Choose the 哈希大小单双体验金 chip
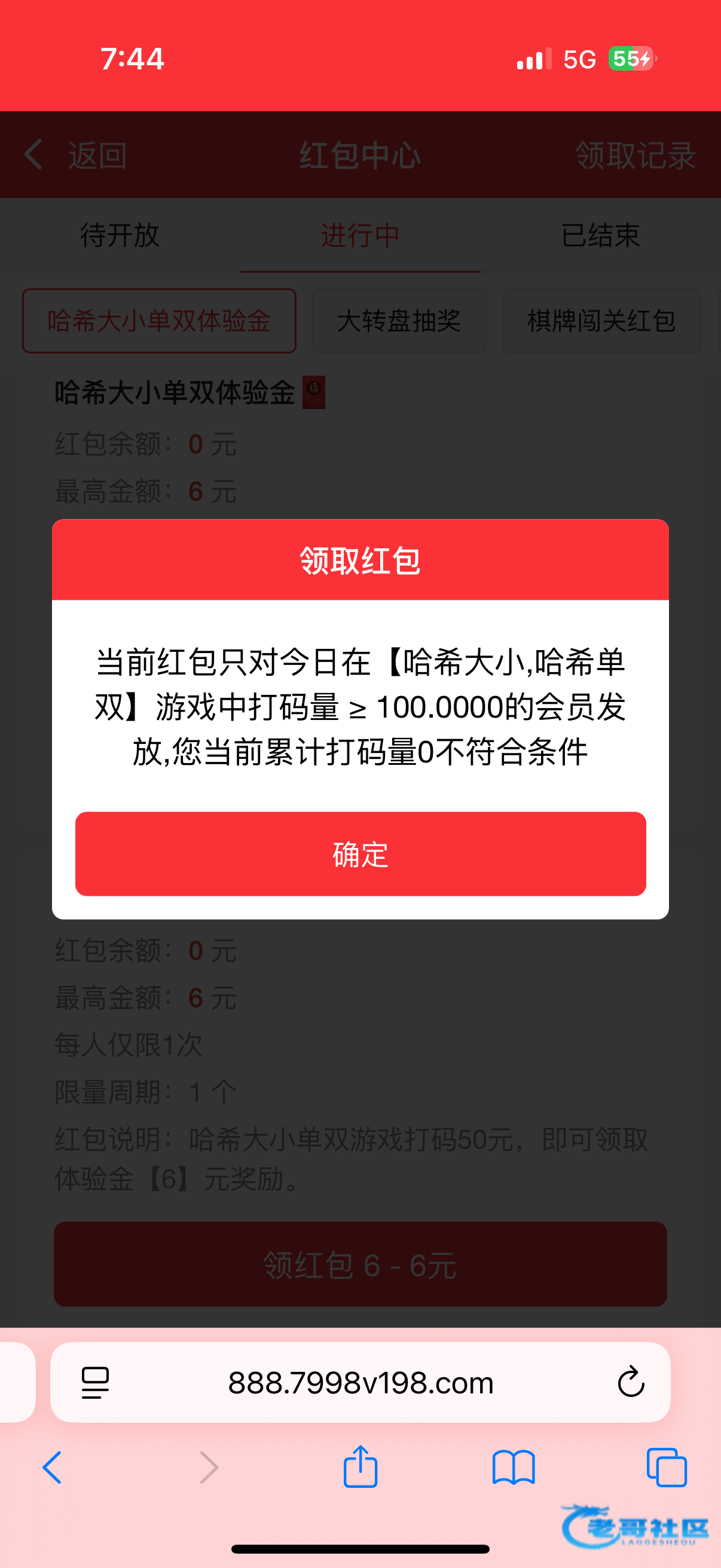The width and height of the screenshot is (721, 1568). pos(159,321)
